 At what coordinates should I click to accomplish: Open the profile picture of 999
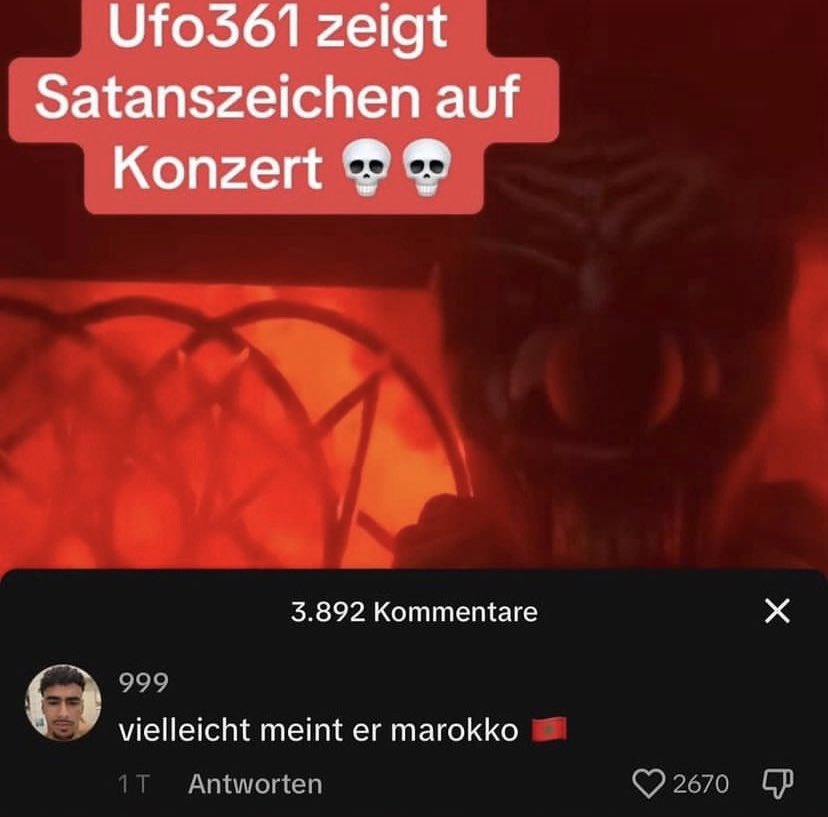[63, 703]
